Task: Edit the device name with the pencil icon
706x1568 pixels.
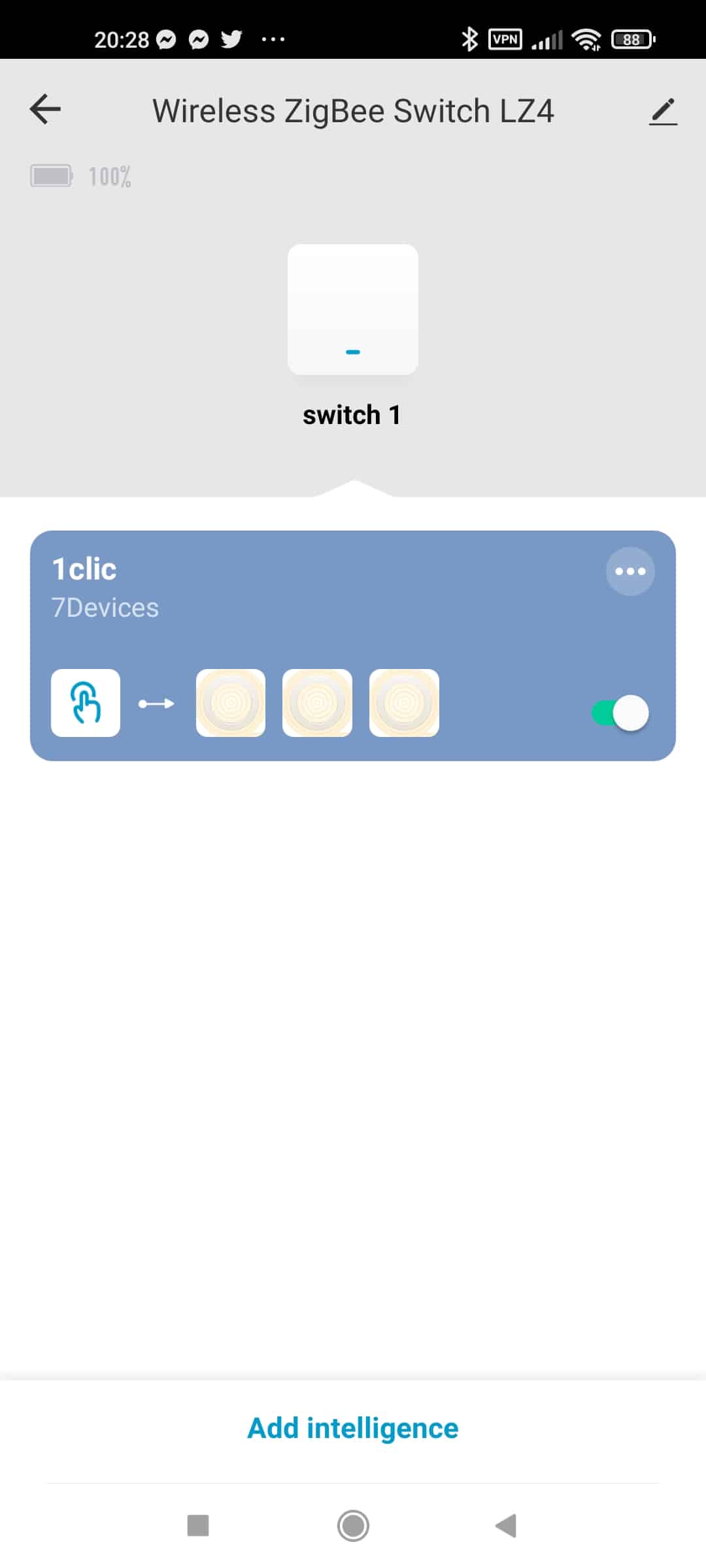Action: [x=663, y=111]
